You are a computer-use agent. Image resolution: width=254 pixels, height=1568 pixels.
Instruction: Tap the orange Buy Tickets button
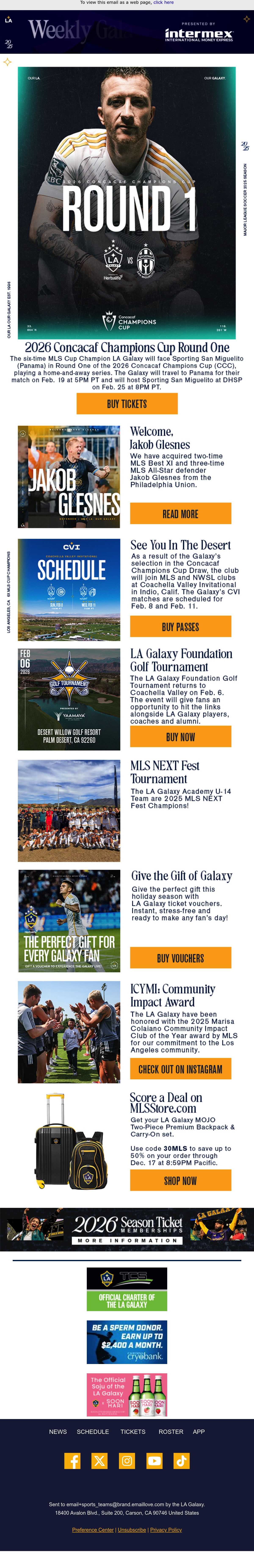tap(127, 404)
